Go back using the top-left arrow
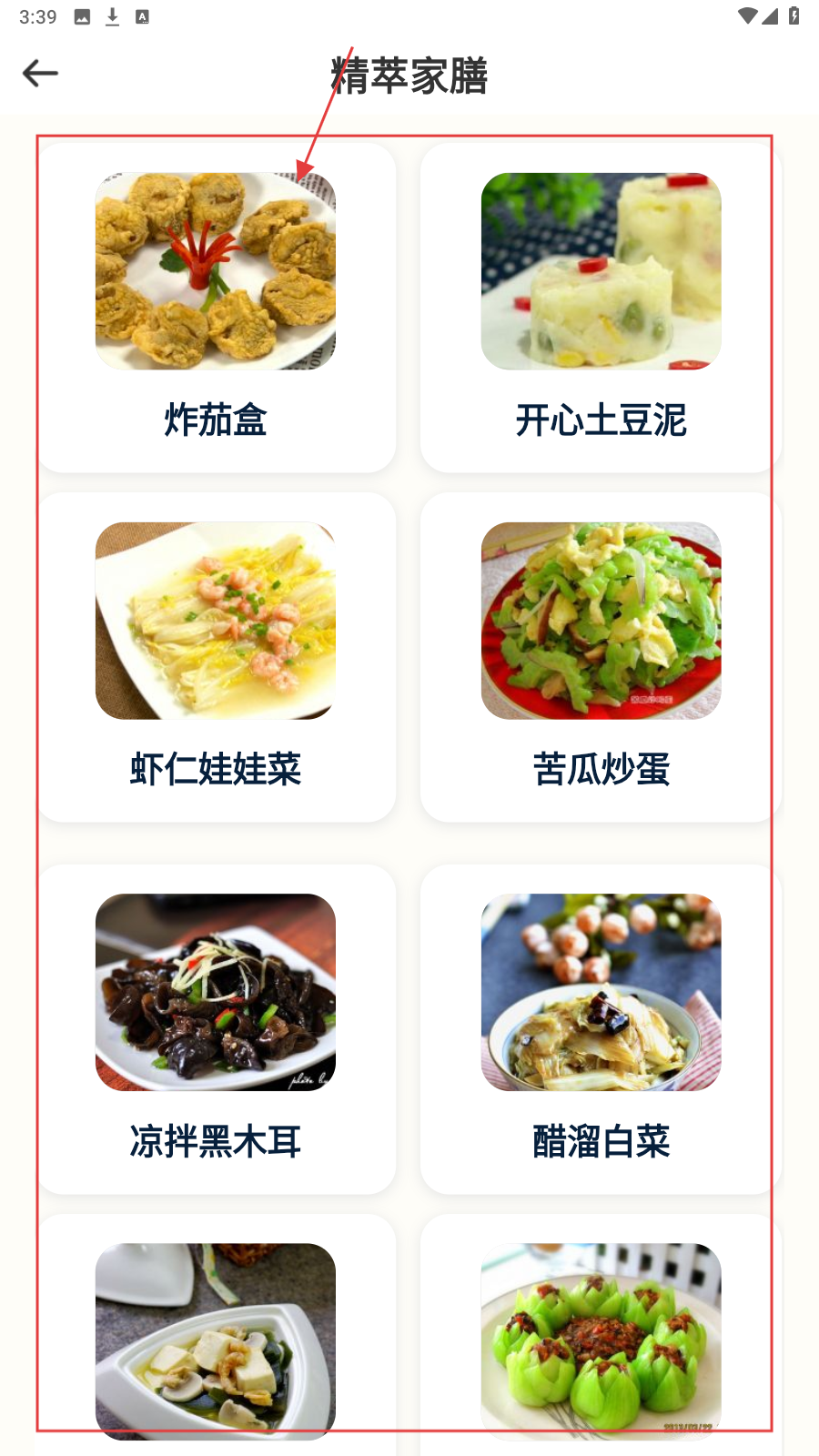 coord(40,73)
